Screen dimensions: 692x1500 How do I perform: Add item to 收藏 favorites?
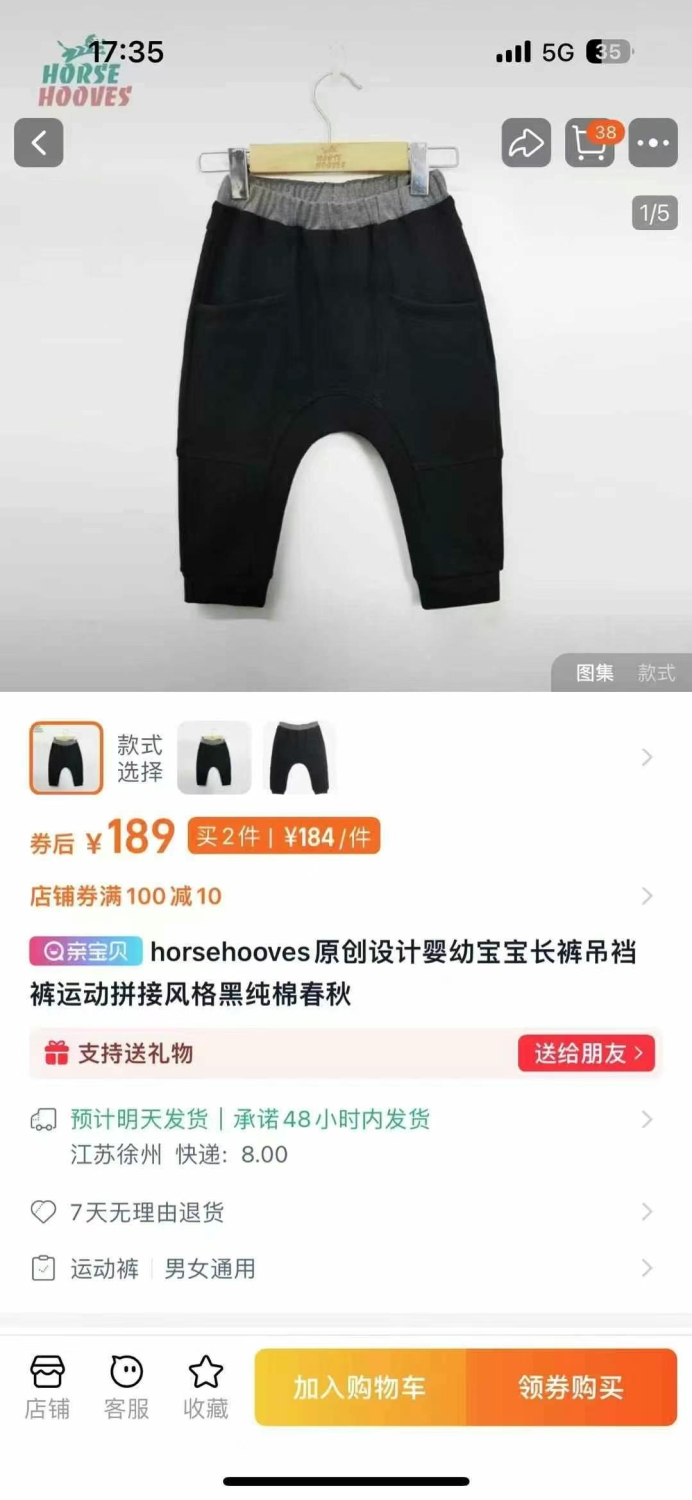pyautogui.click(x=206, y=1388)
